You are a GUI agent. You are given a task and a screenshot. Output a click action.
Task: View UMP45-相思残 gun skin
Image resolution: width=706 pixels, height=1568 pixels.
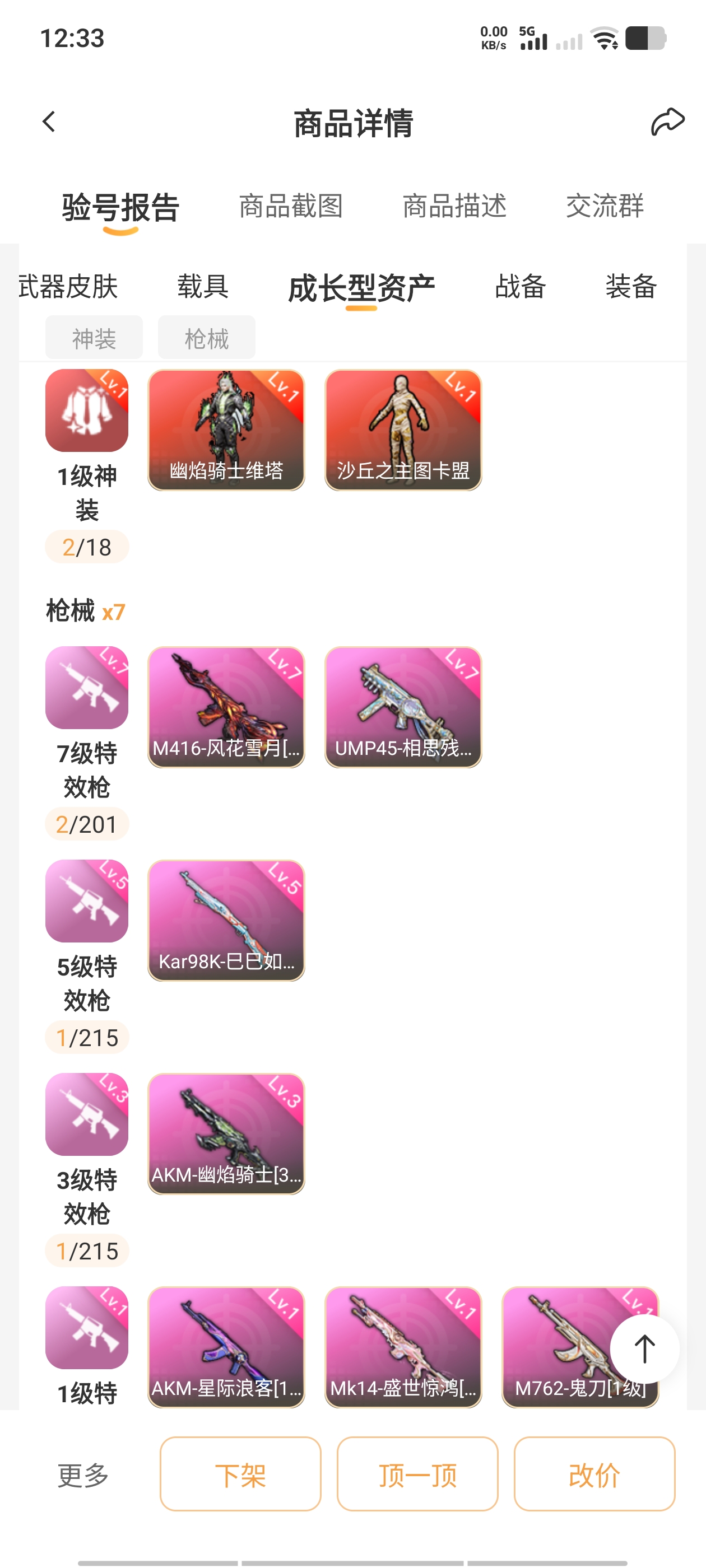[x=403, y=707]
